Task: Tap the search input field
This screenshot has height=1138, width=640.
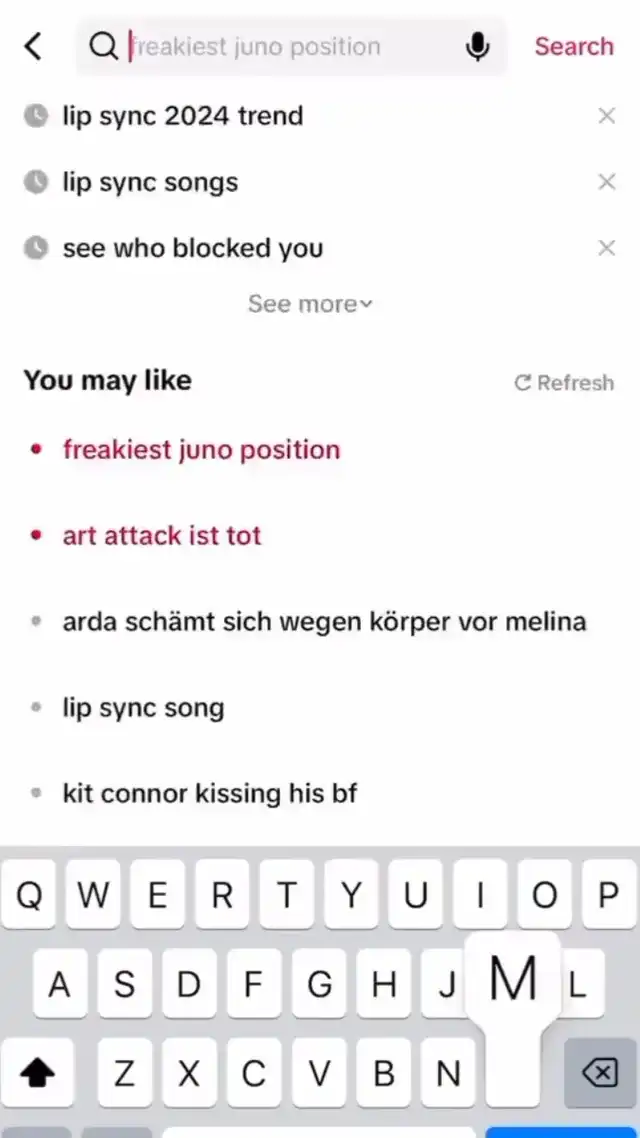Action: pos(290,46)
